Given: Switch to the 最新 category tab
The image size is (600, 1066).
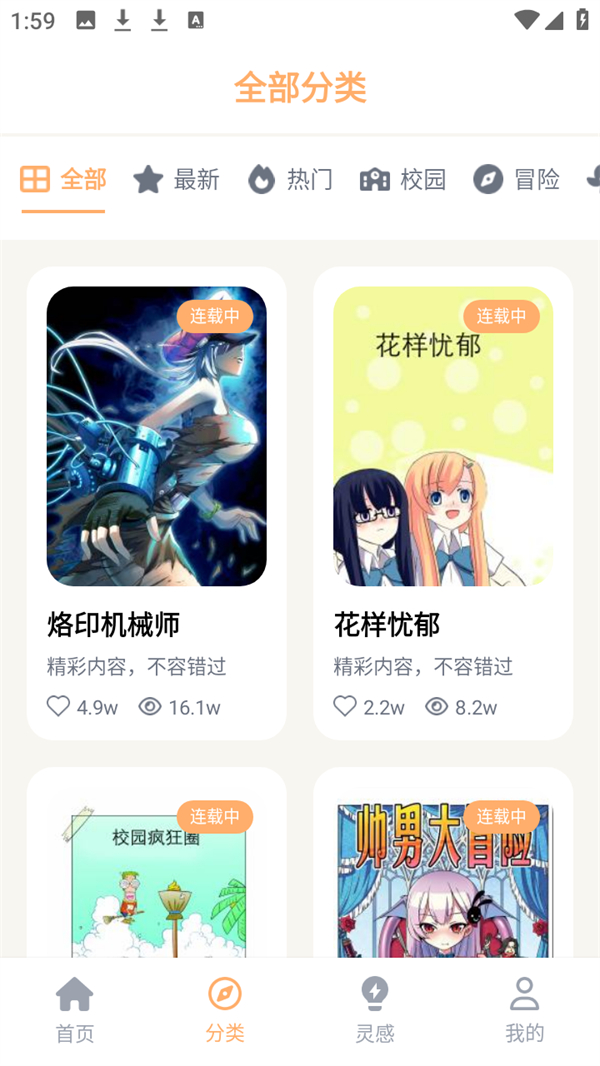Looking at the screenshot, I should tap(176, 180).
